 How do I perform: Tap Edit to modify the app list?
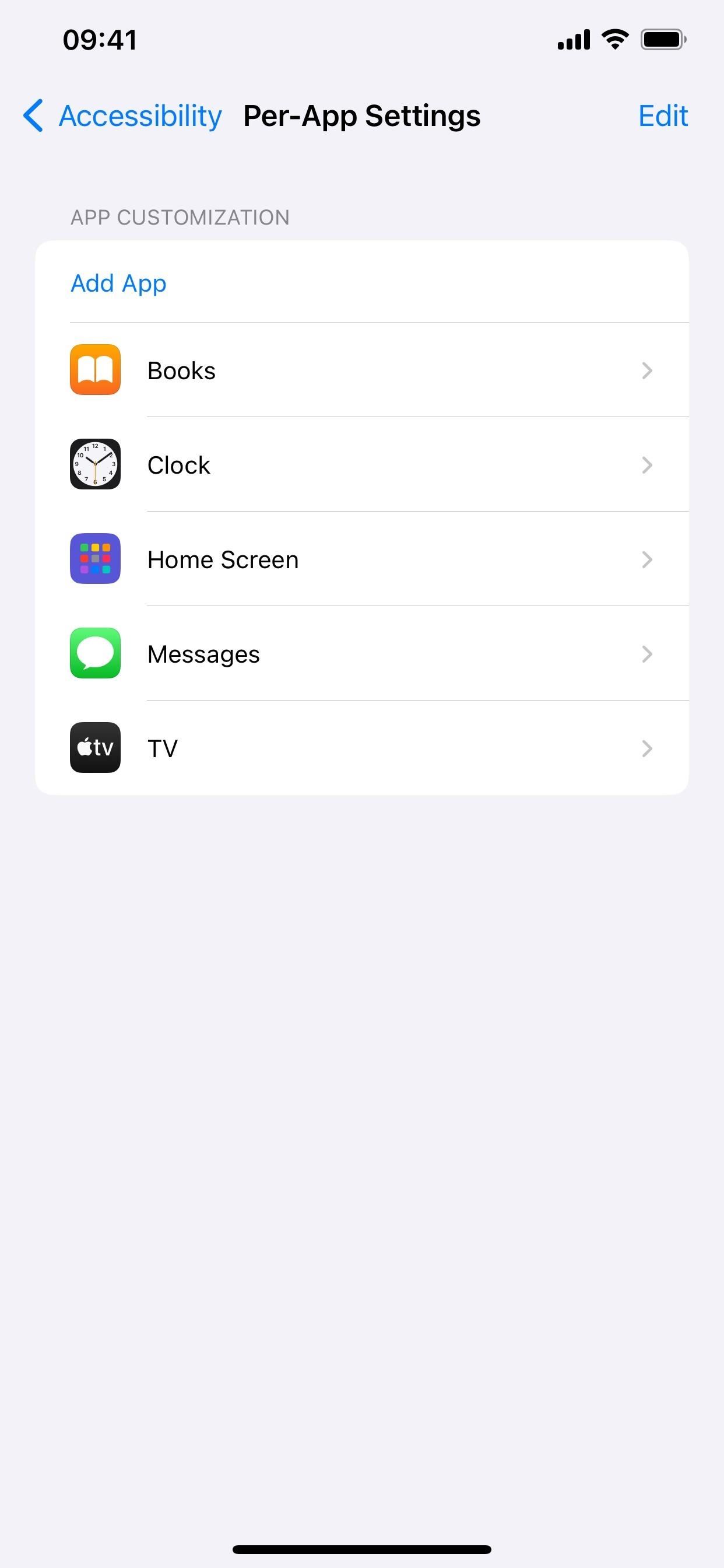[x=663, y=115]
